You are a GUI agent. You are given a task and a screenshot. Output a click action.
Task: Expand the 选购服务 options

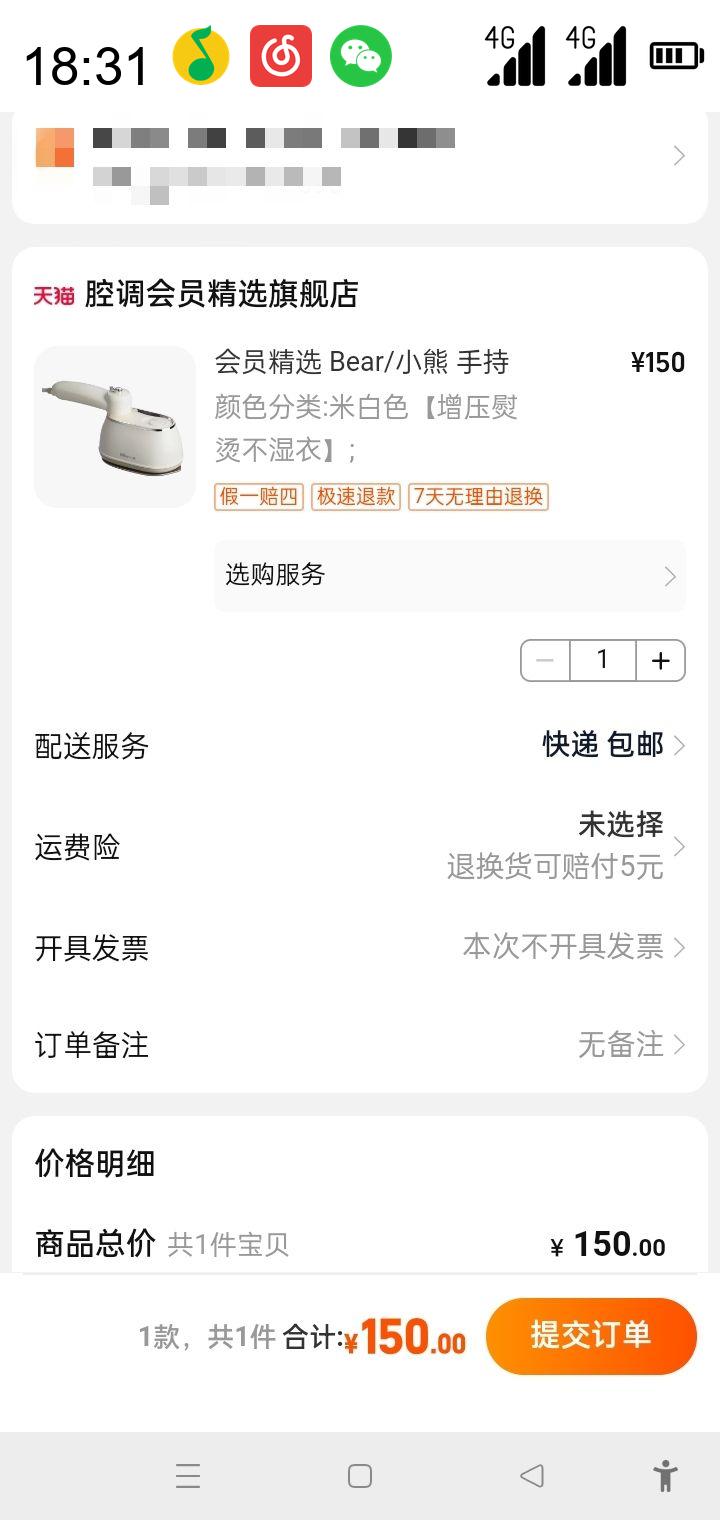450,575
